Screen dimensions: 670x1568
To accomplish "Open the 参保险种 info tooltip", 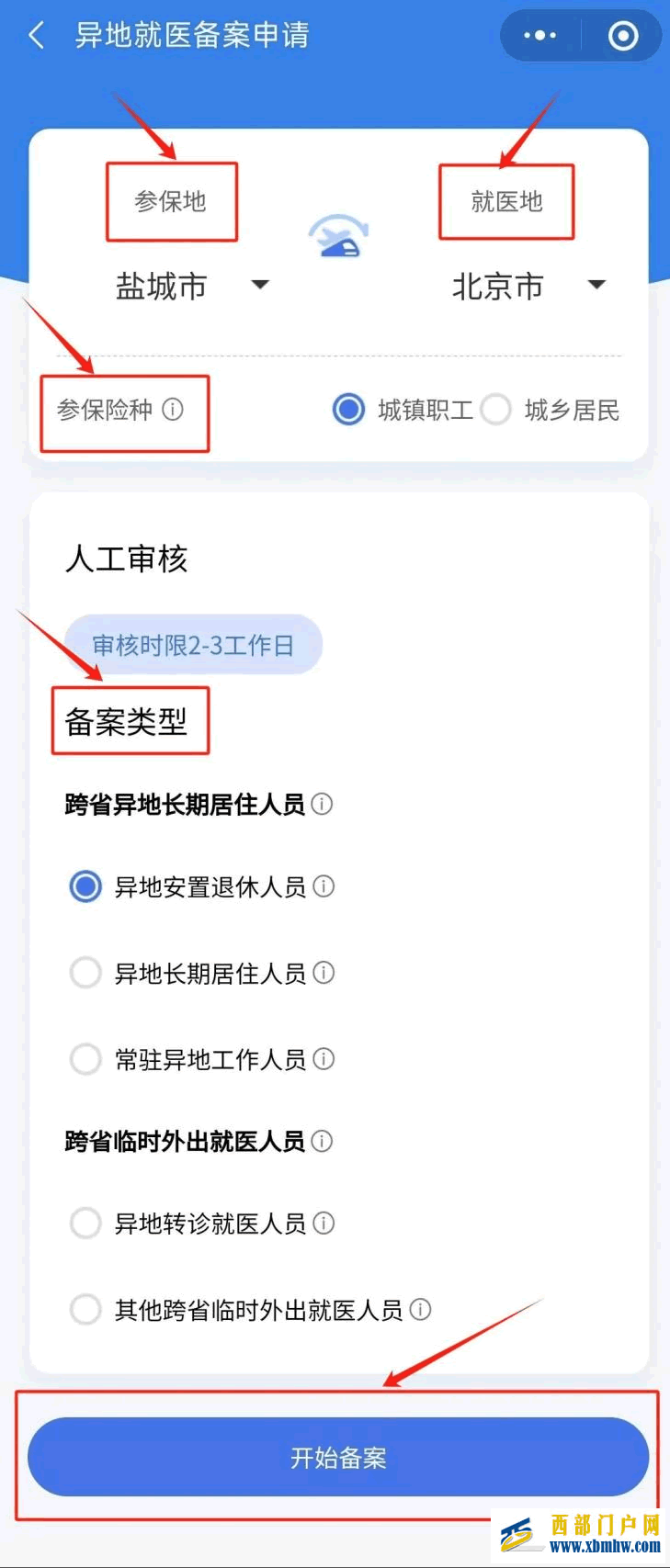I will [x=175, y=411].
